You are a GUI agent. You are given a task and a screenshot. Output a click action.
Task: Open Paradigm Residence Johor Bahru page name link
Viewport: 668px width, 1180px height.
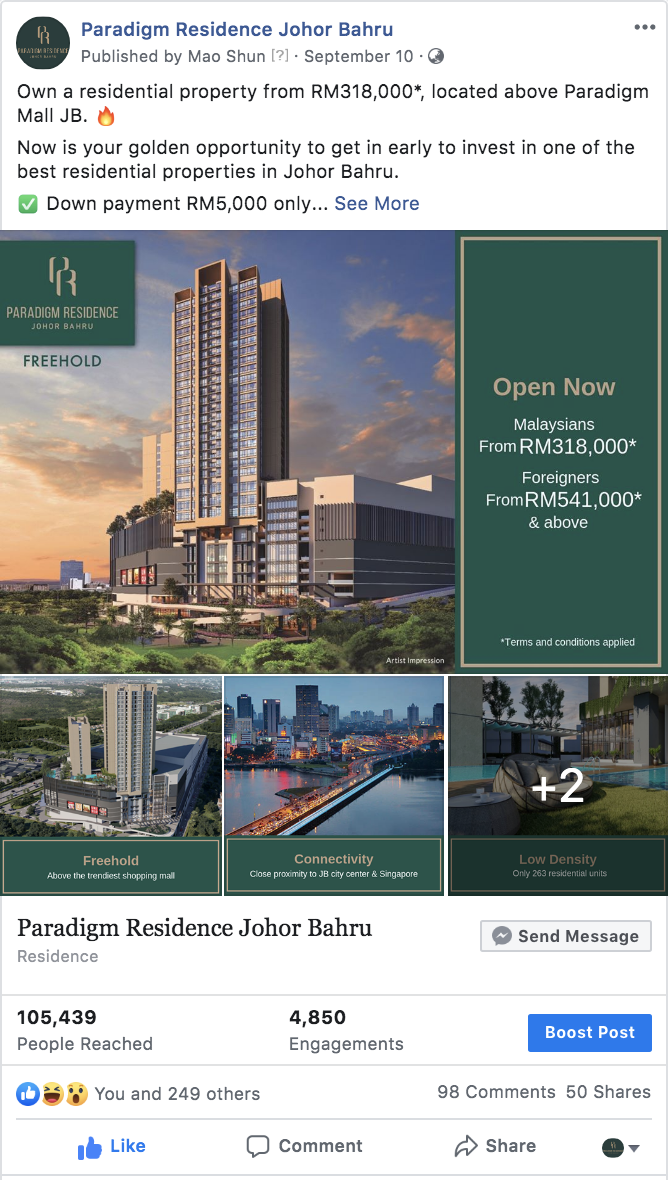pyautogui.click(x=237, y=30)
